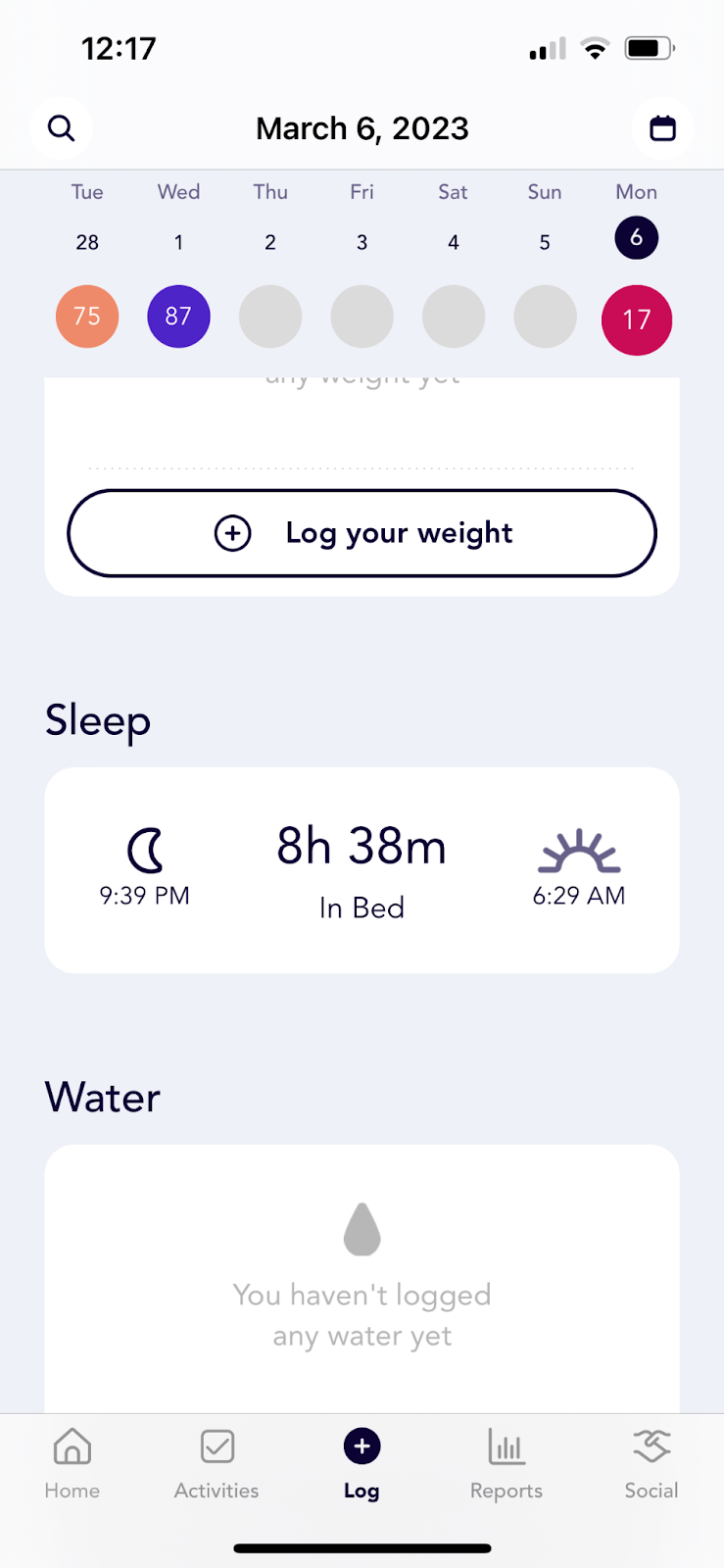The height and width of the screenshot is (1568, 724).
Task: Open the search icon
Action: [62, 128]
